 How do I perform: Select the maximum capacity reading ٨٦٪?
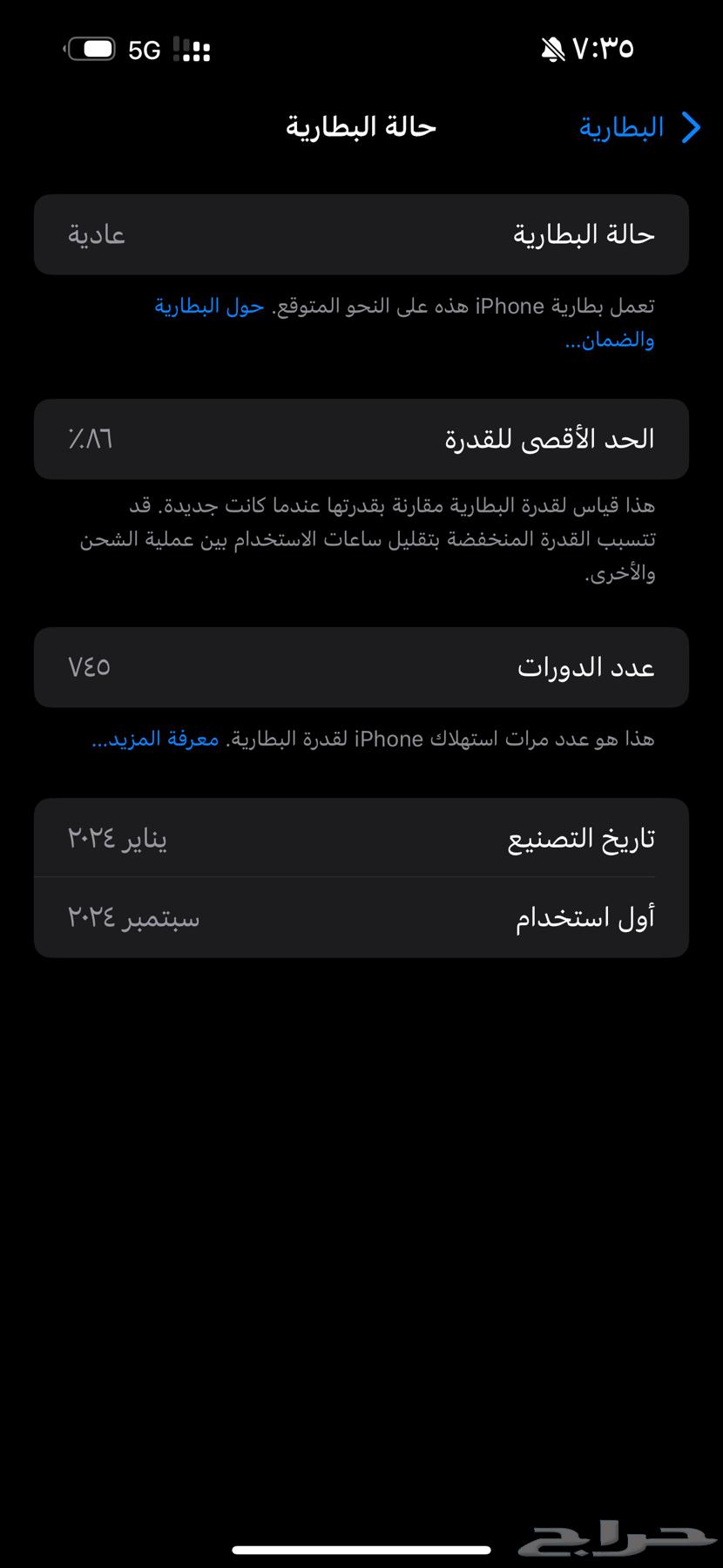click(x=87, y=439)
